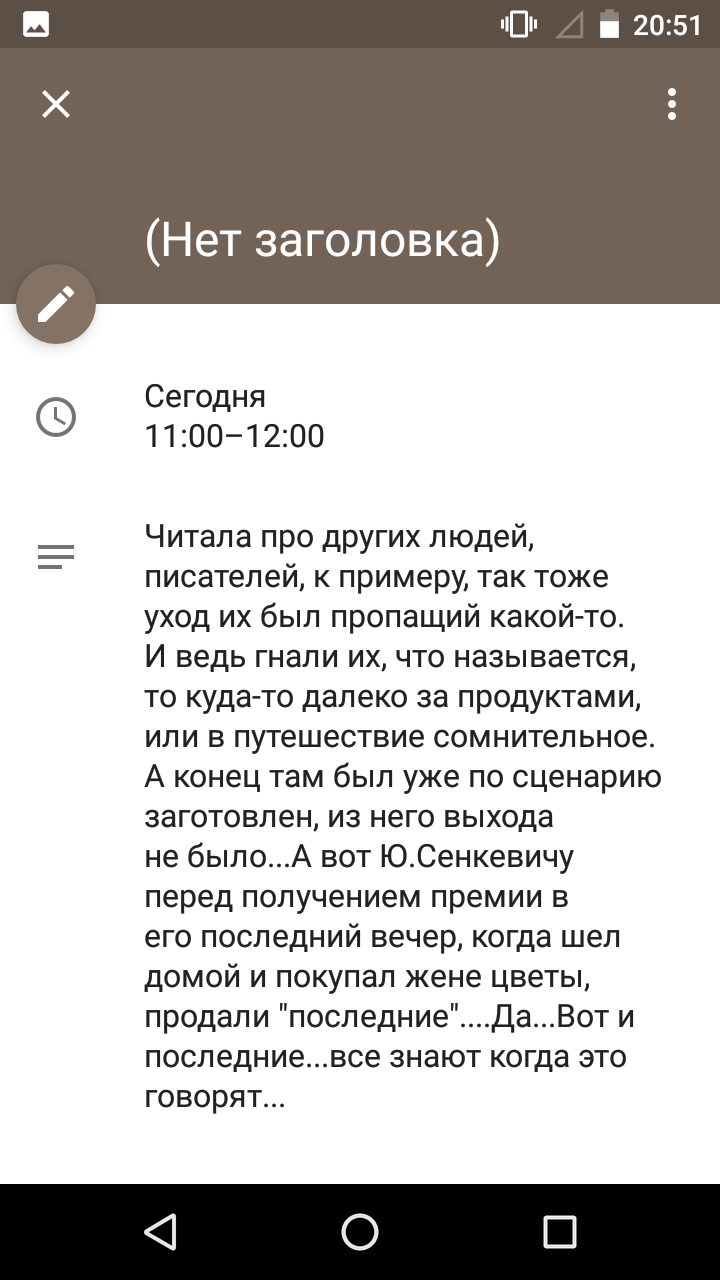720x1280 pixels.
Task: Go back using the system back button
Action: [x=160, y=1232]
